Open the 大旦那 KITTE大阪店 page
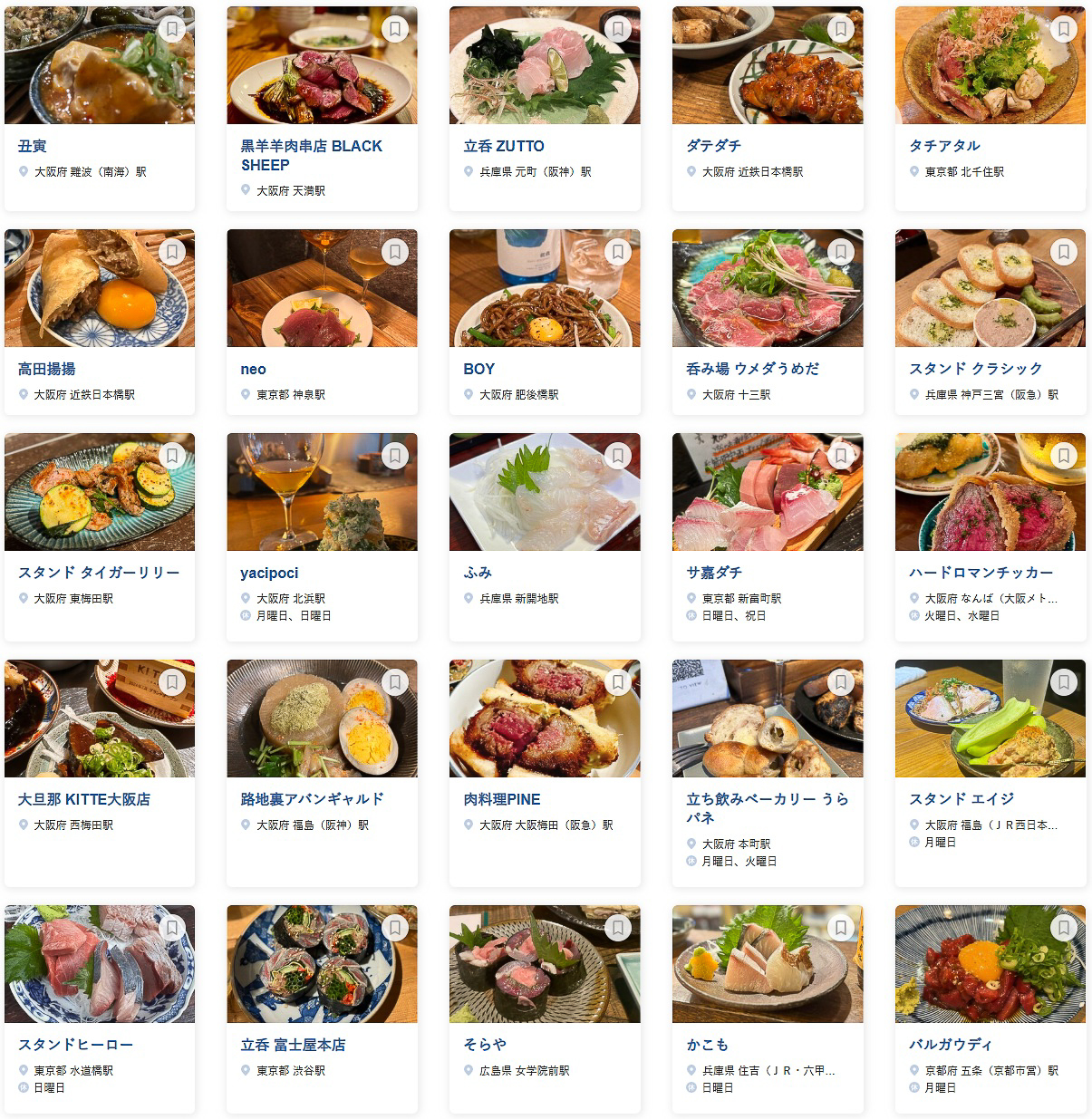The width and height of the screenshot is (1092, 1119). pyautogui.click(x=83, y=797)
